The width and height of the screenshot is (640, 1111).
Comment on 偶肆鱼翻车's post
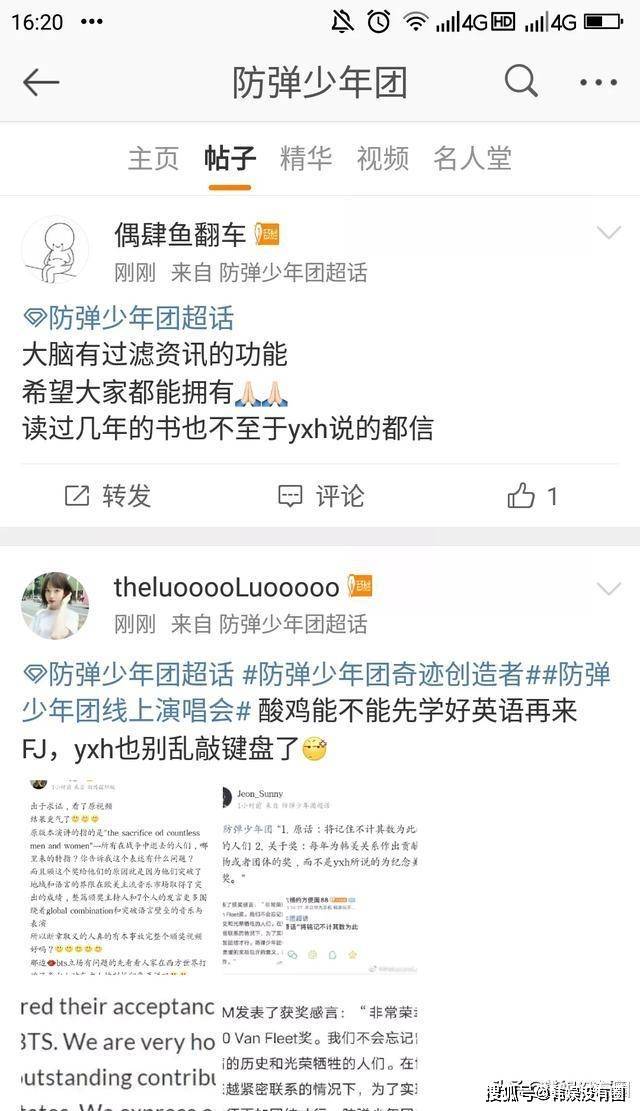(320, 495)
